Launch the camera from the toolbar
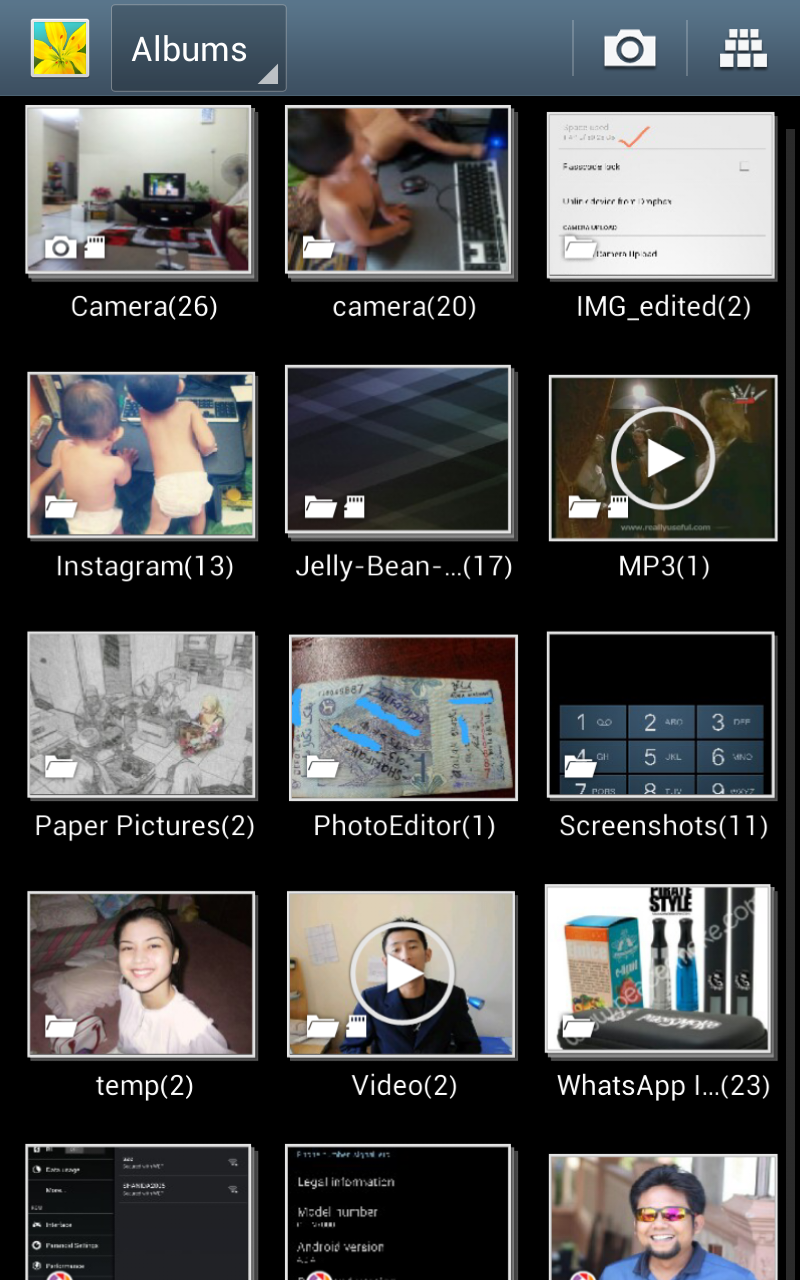 point(629,48)
